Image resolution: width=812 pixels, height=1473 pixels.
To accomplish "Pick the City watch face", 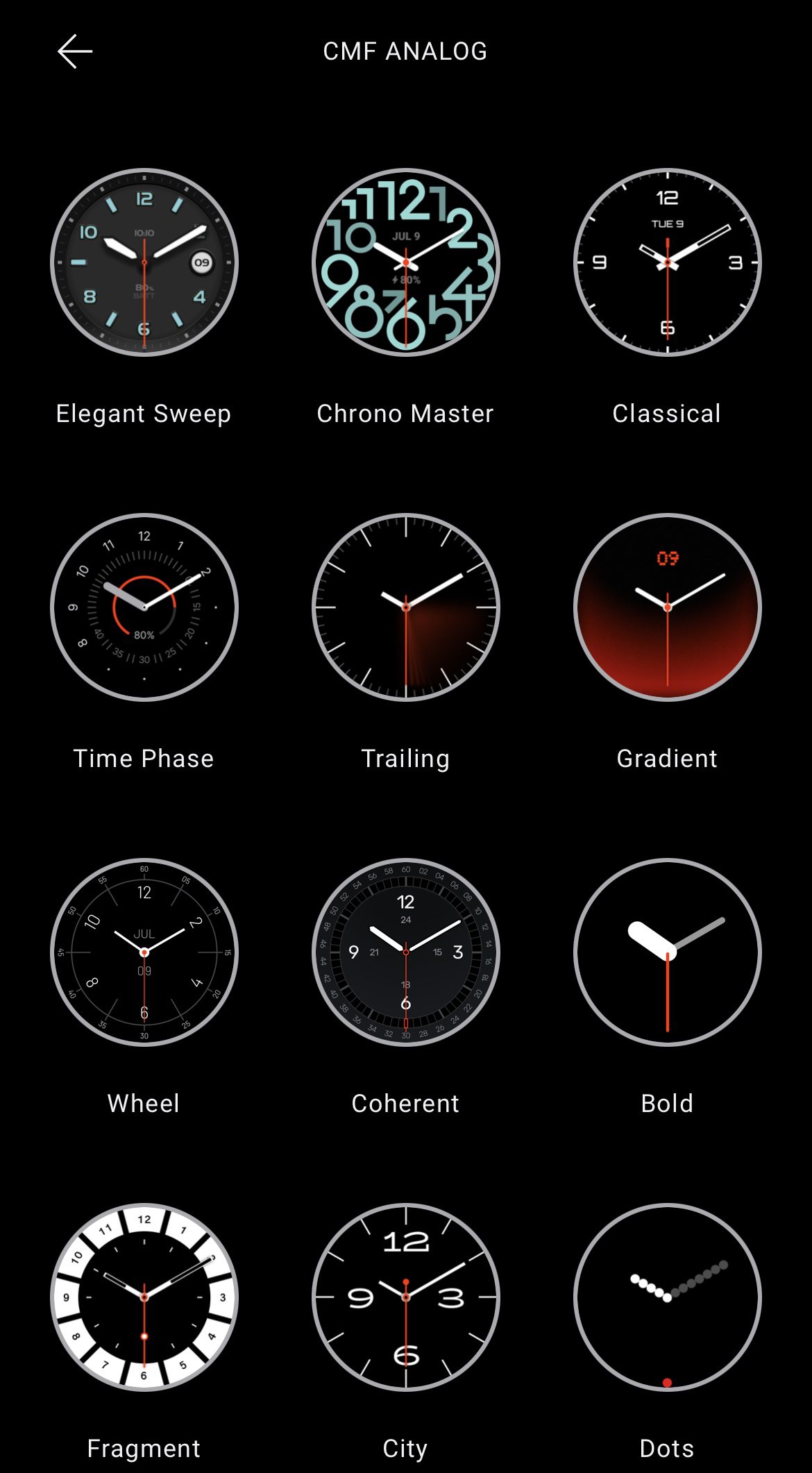I will click(406, 1297).
